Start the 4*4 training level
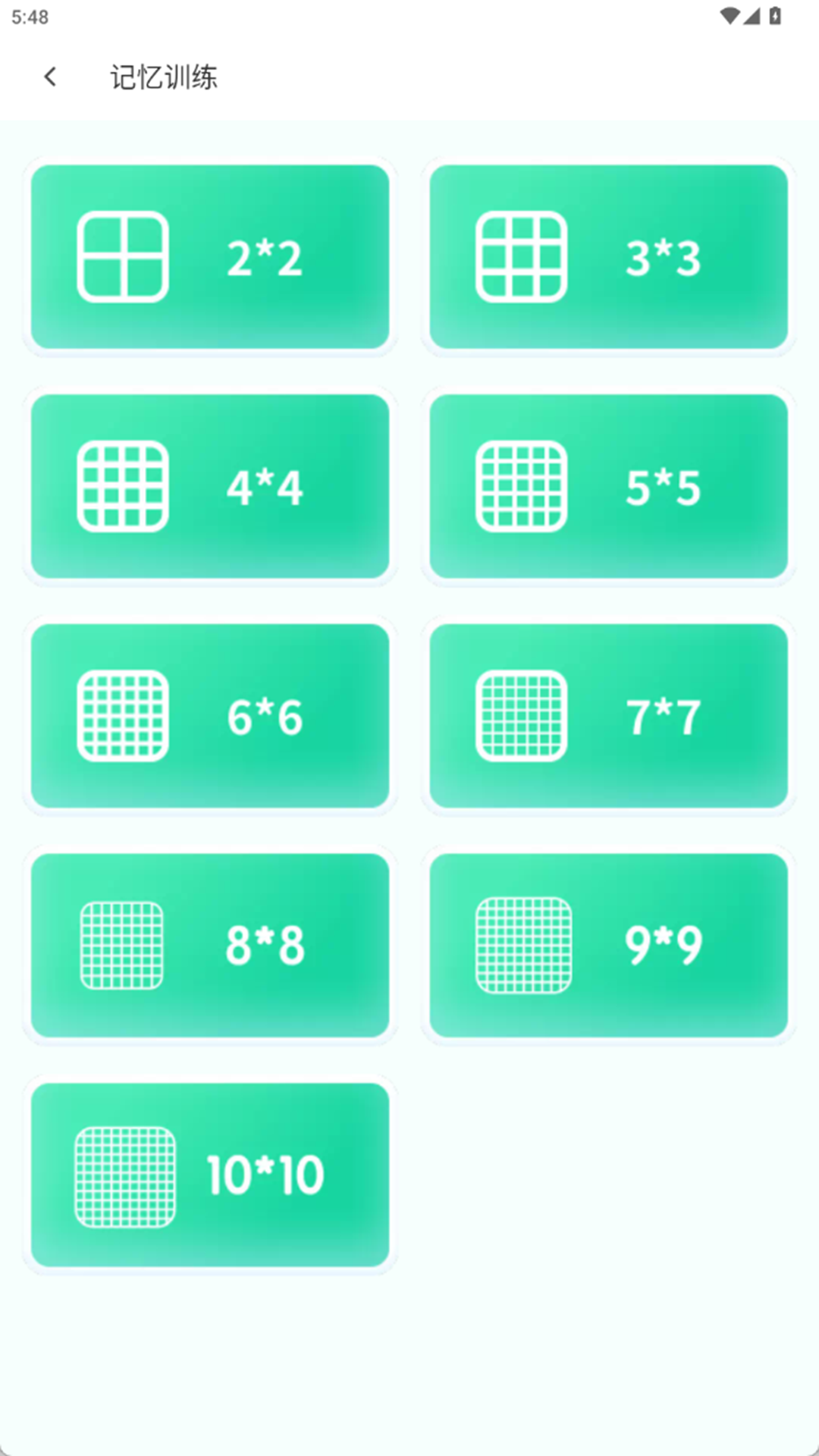 210,486
